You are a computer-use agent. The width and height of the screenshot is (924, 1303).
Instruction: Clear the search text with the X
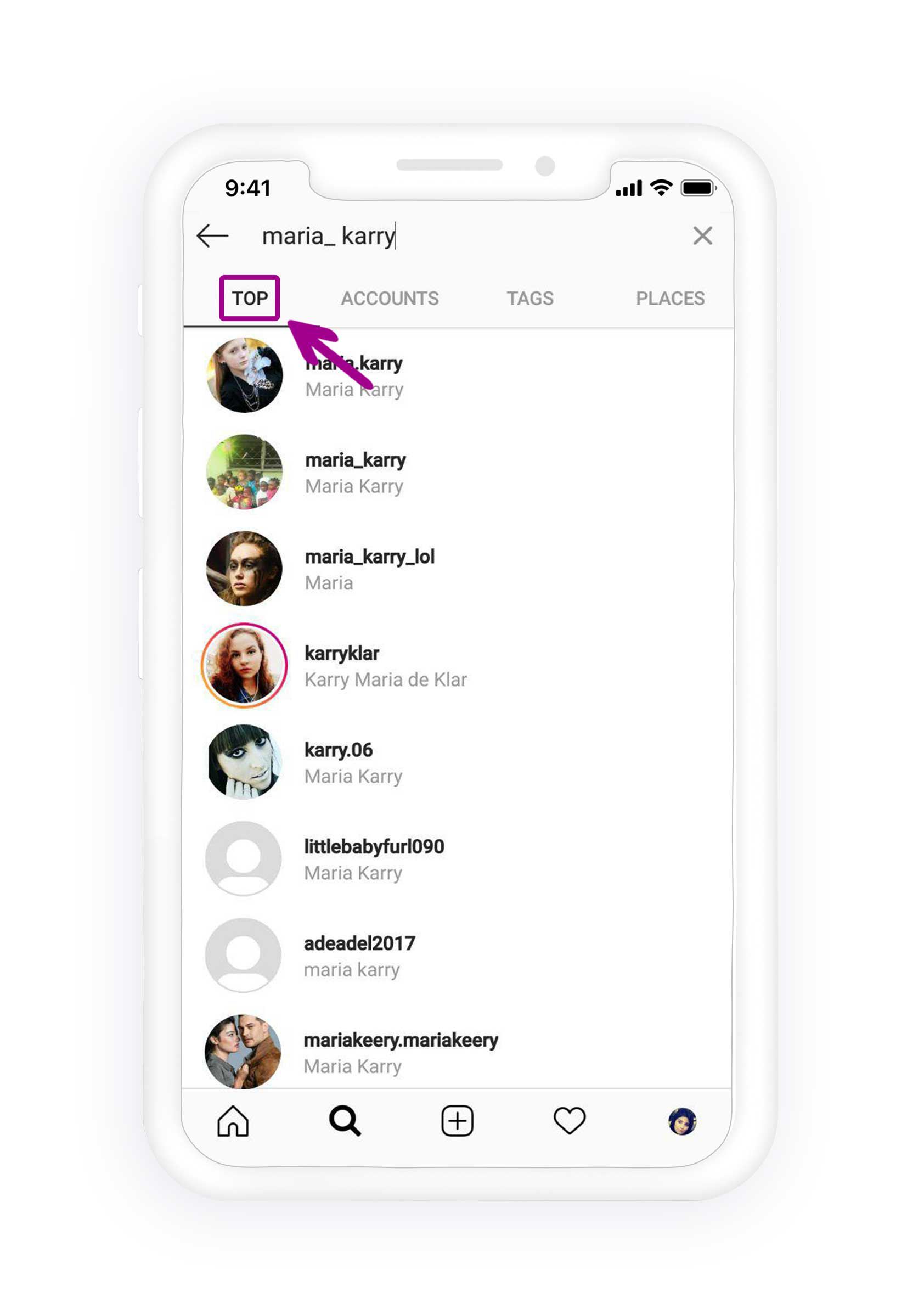[703, 235]
